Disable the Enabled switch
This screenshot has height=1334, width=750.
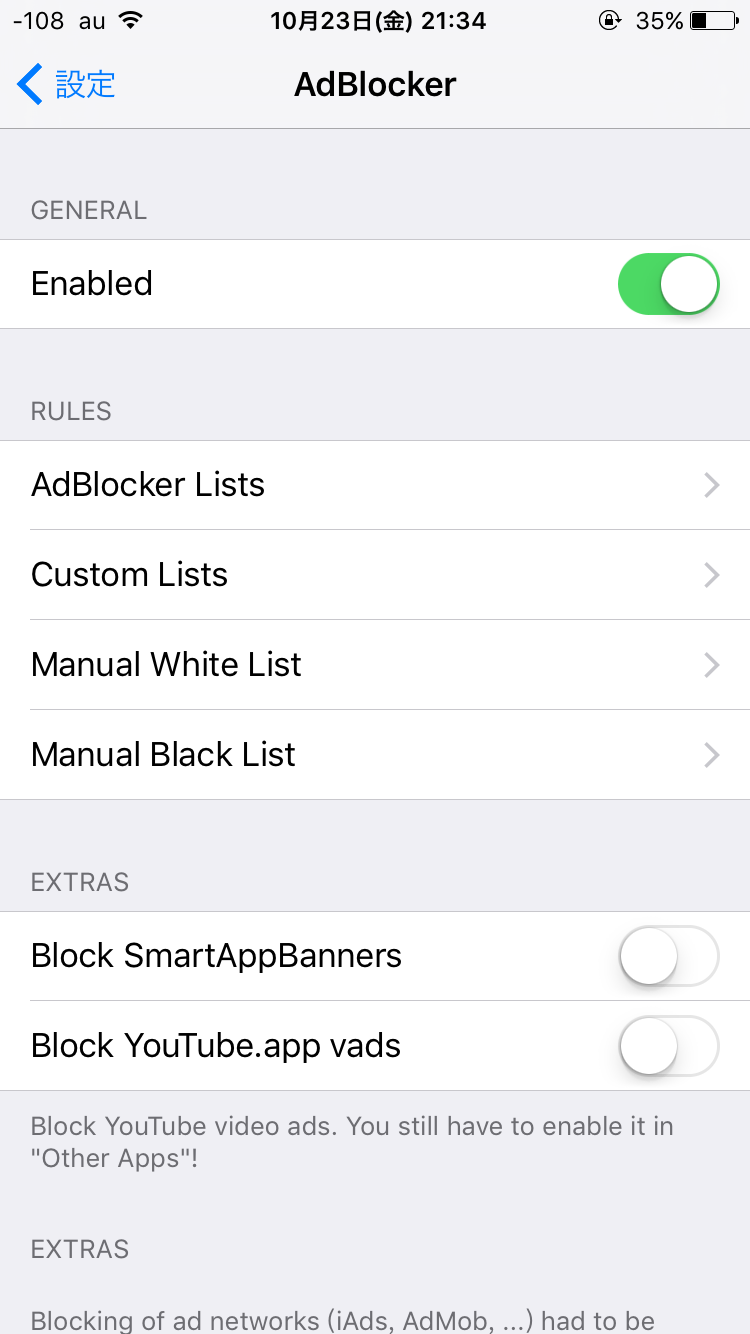[x=668, y=284]
